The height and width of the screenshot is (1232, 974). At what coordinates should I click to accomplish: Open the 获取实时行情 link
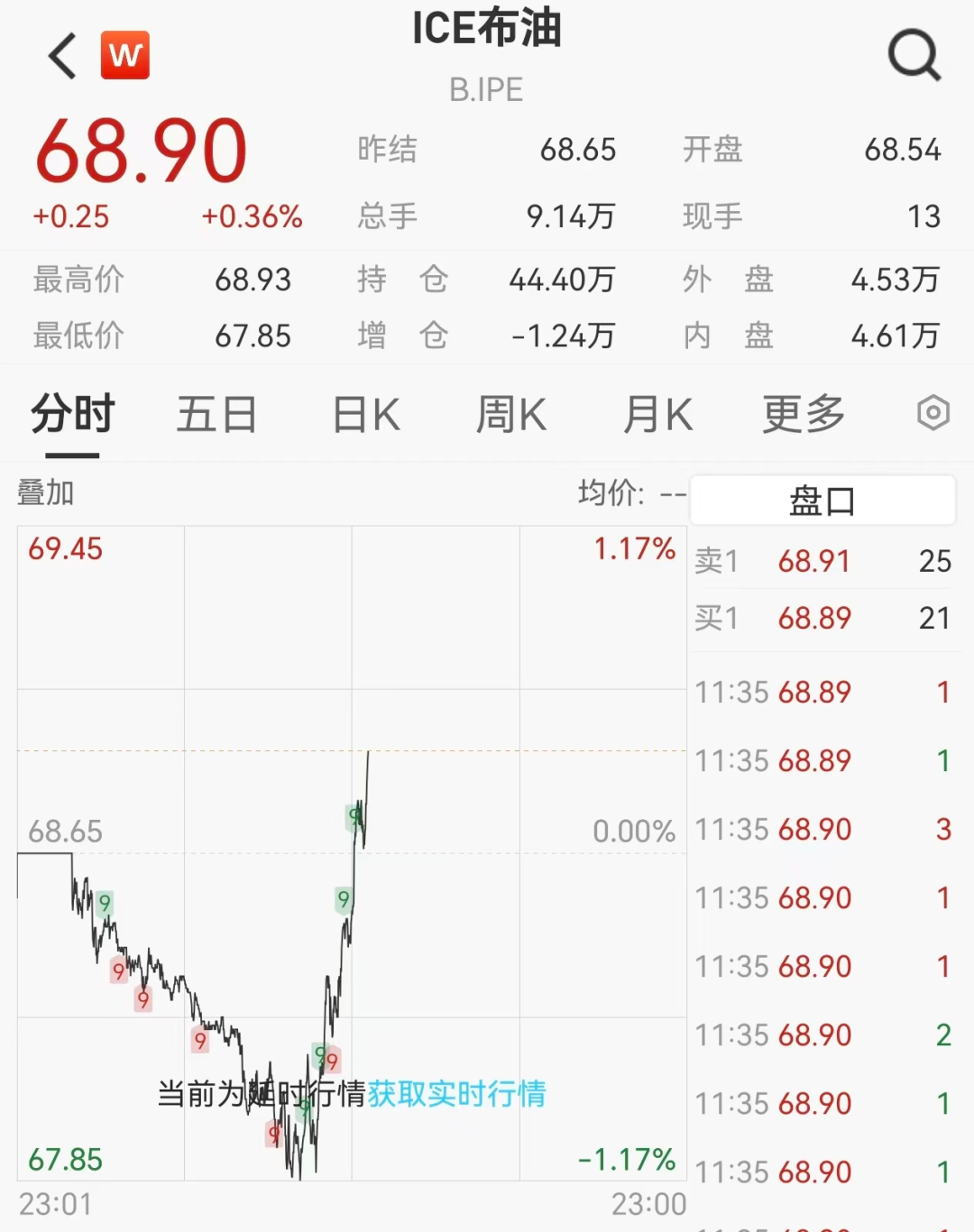(456, 1094)
